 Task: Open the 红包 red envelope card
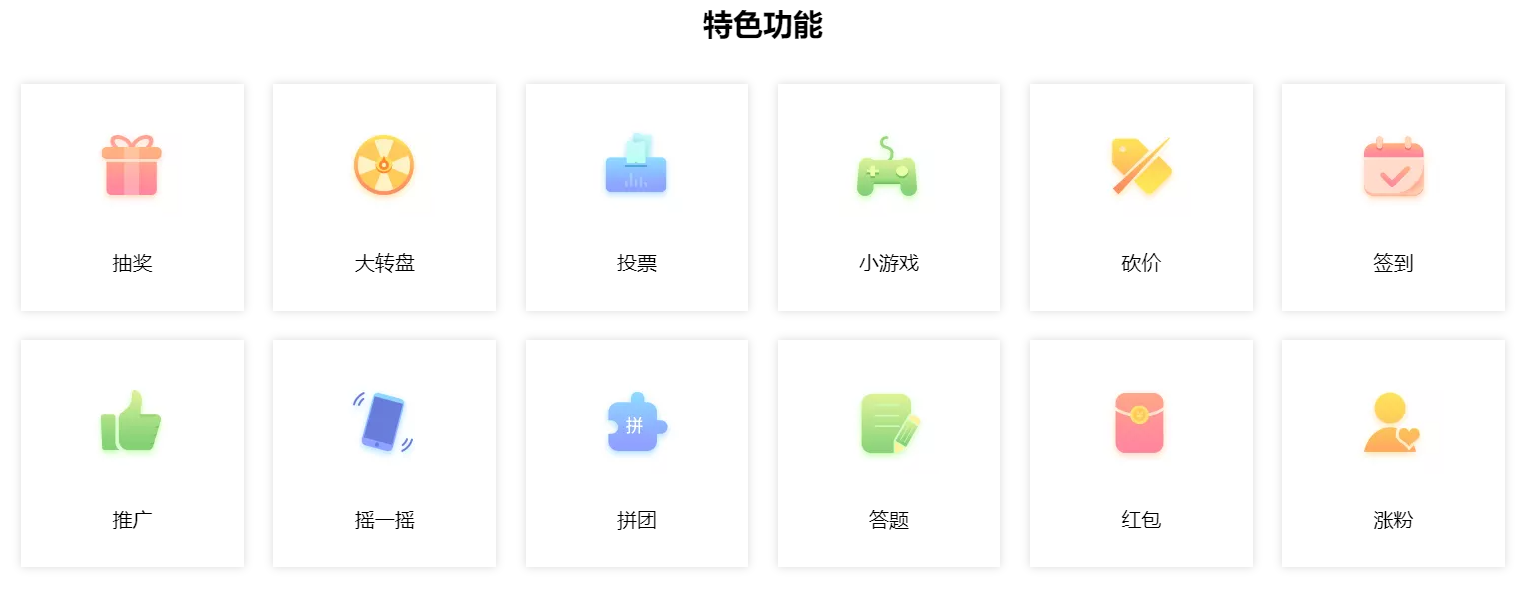point(1141,453)
